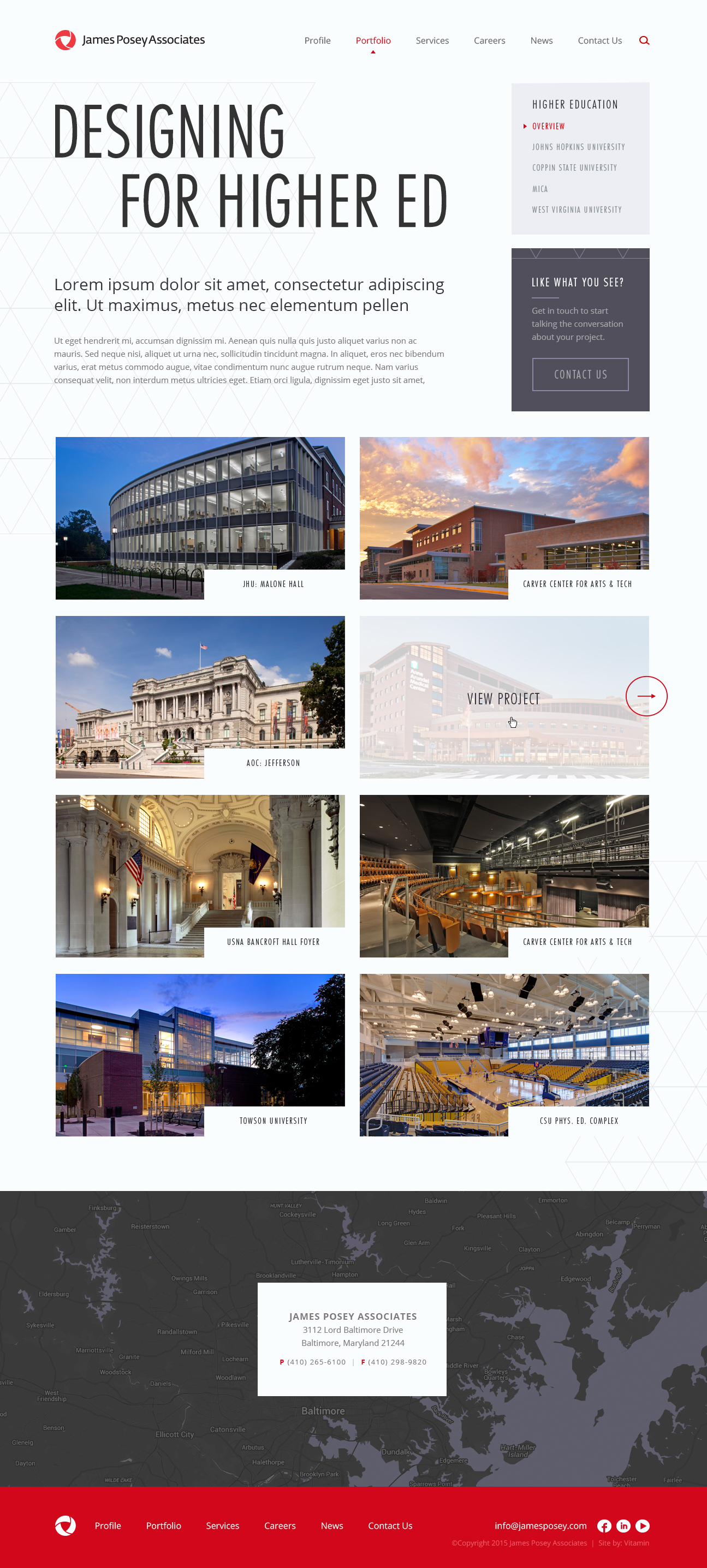
Task: Tap the red arrow on View Project
Action: [x=646, y=696]
